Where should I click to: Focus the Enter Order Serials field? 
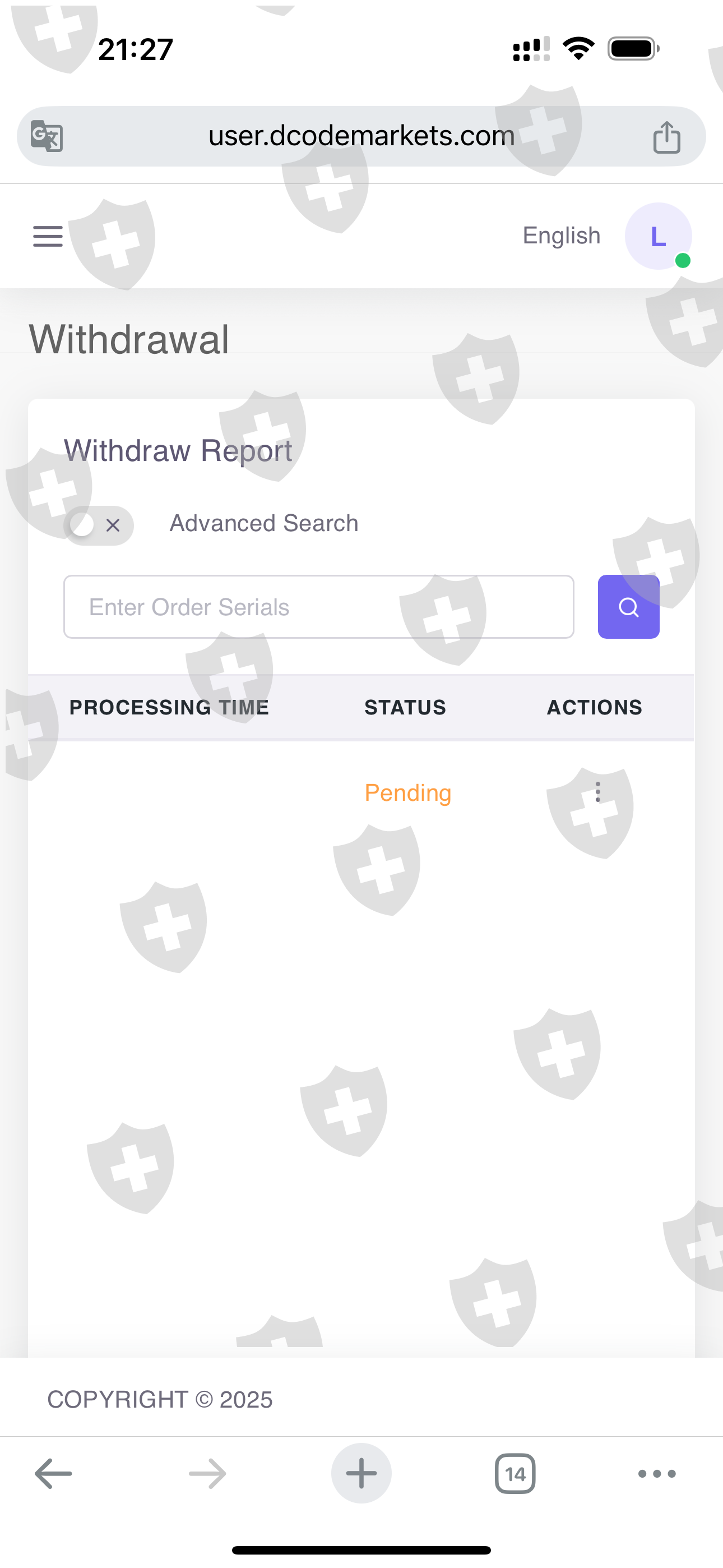pyautogui.click(x=319, y=607)
